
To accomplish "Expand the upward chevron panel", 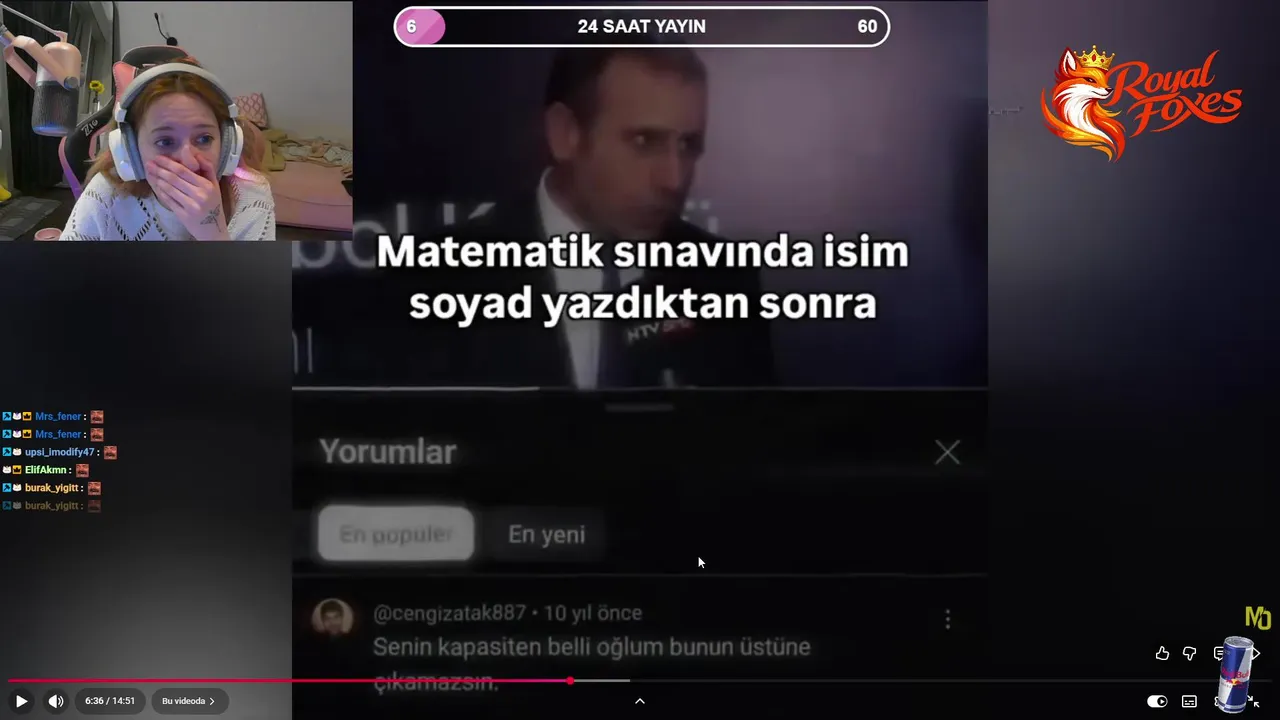I will click(640, 701).
